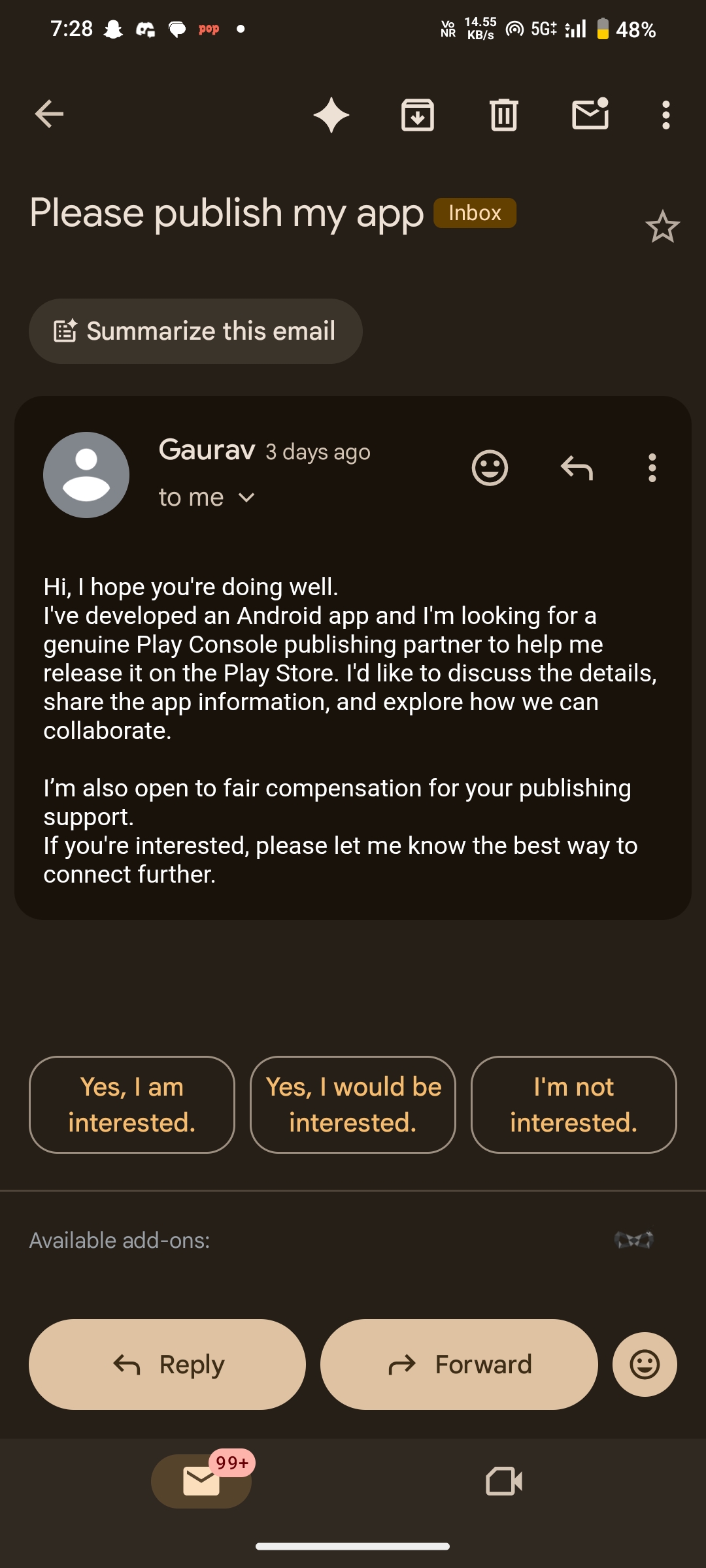This screenshot has width=706, height=1568.
Task: Go back to the inbox list
Action: pos(49,114)
